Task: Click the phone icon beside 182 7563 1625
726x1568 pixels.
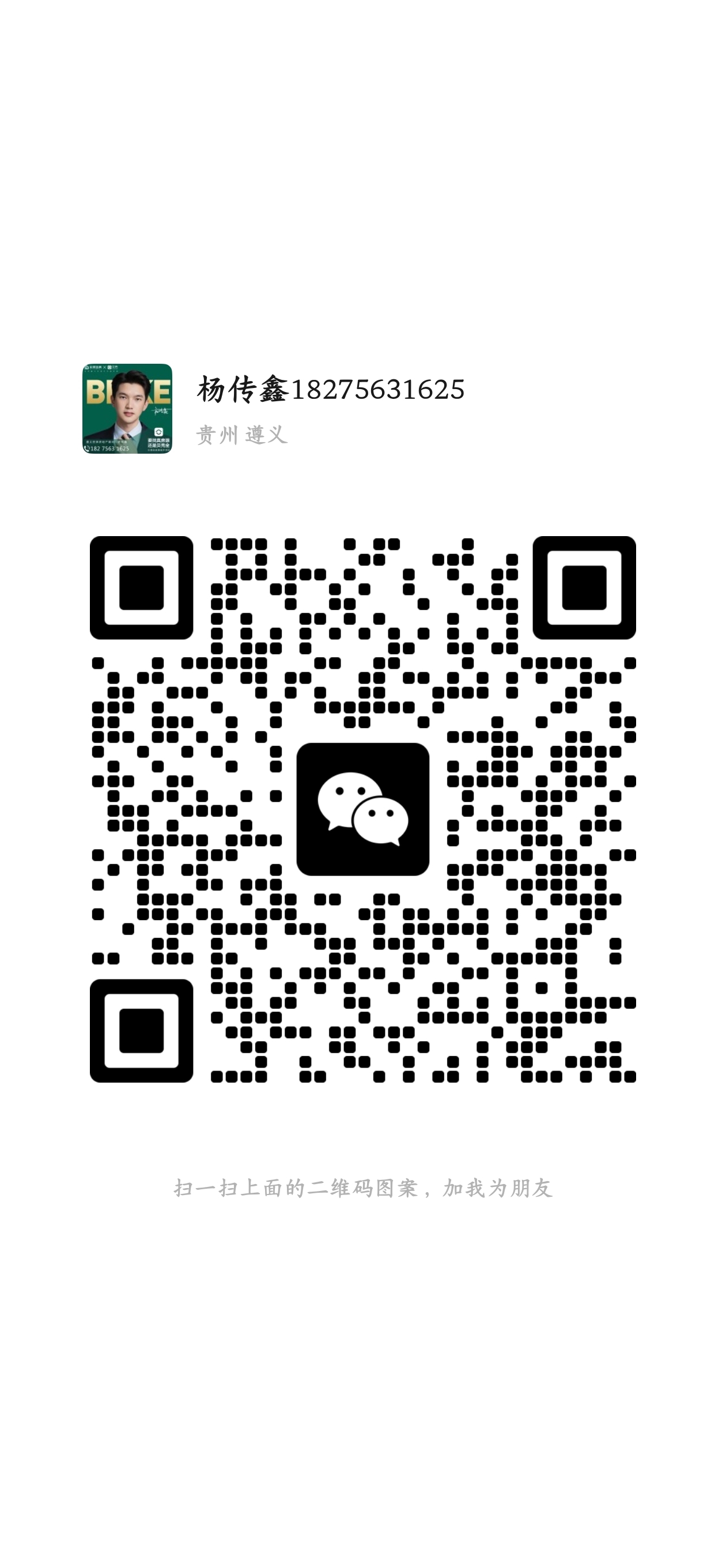Action: [87, 448]
